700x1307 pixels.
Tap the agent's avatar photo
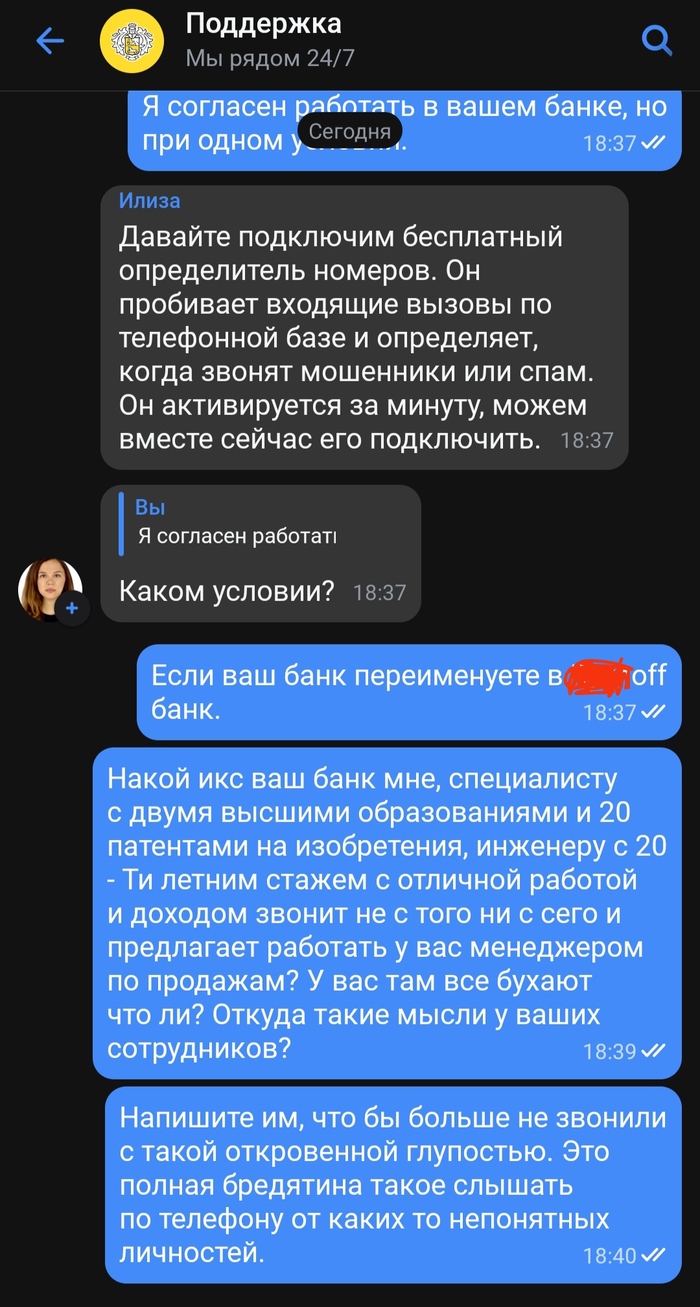click(49, 589)
